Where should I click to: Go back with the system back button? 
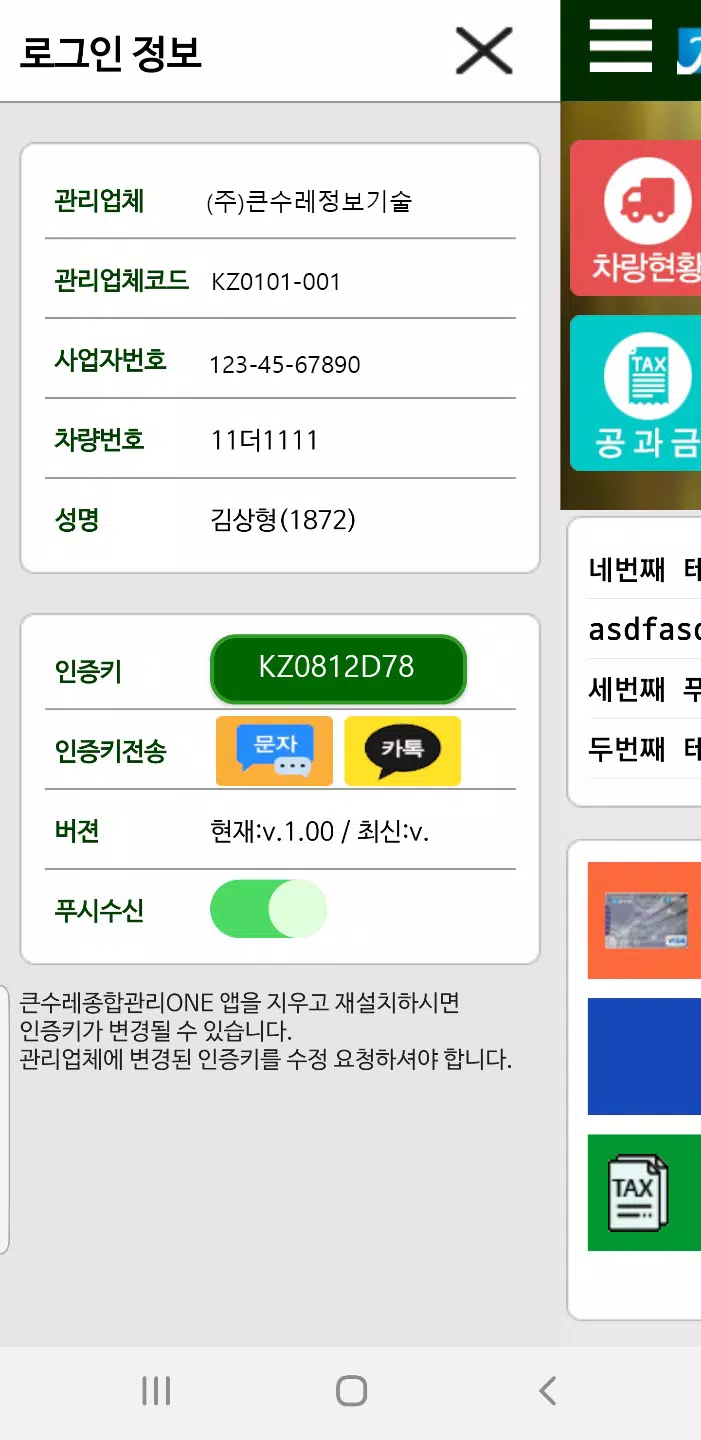[x=546, y=1391]
